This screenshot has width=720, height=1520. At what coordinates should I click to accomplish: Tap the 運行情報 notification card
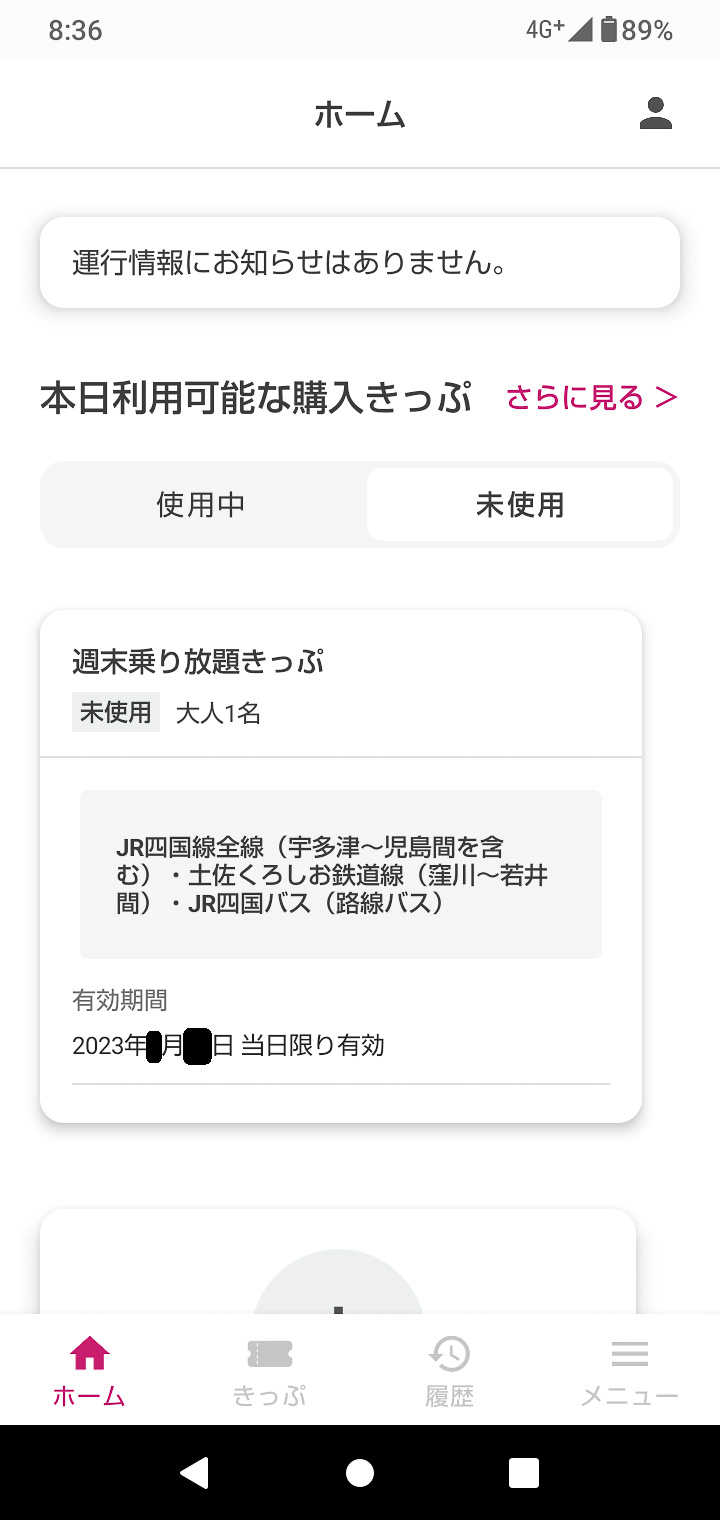360,262
